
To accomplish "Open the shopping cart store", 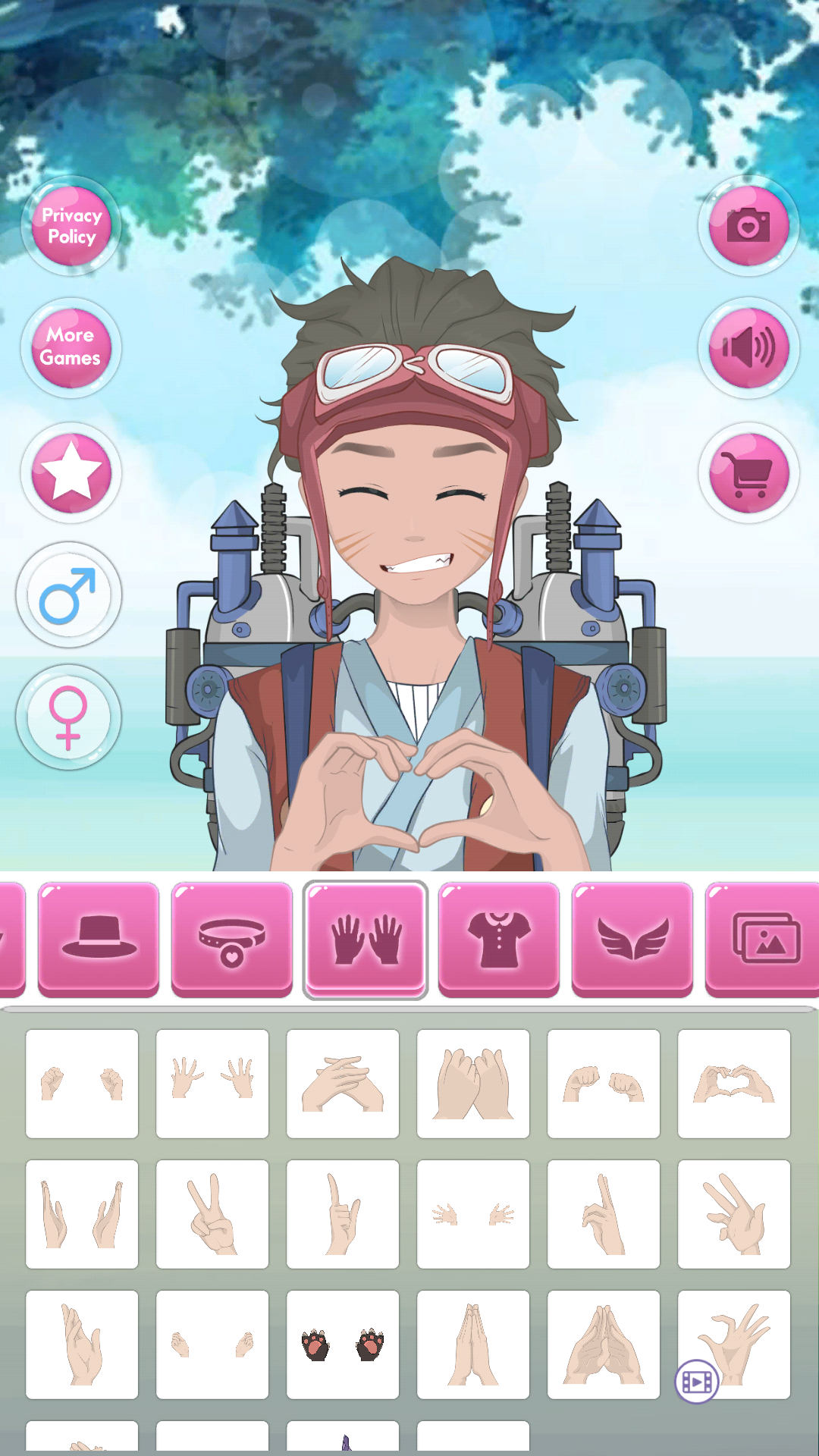I will tap(749, 472).
